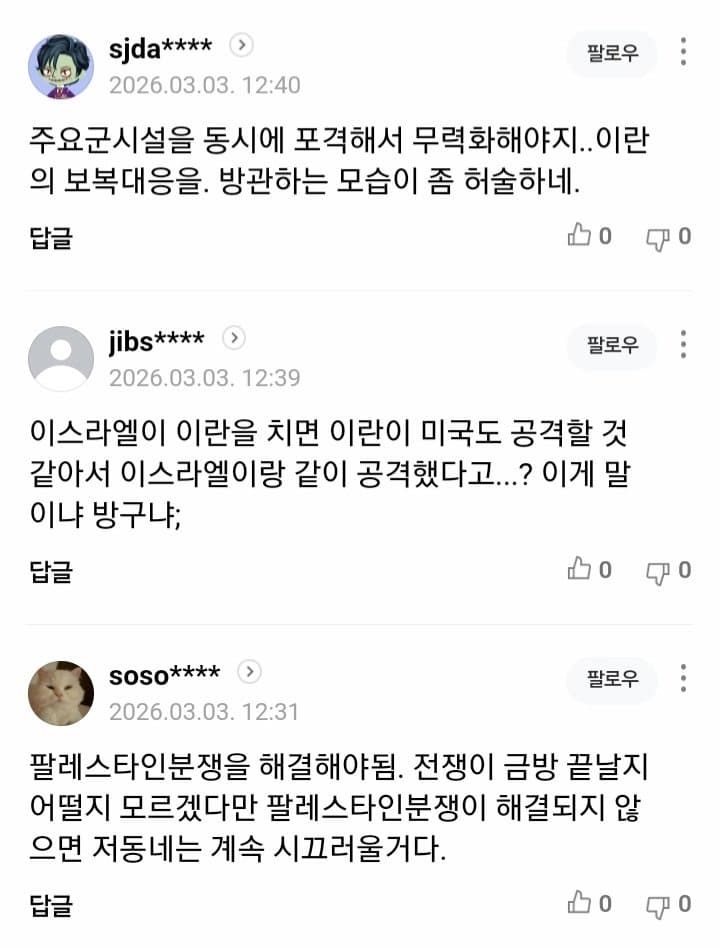Open sjda**** profile via chevron
Image resolution: width=720 pixels, height=948 pixels.
tap(241, 45)
